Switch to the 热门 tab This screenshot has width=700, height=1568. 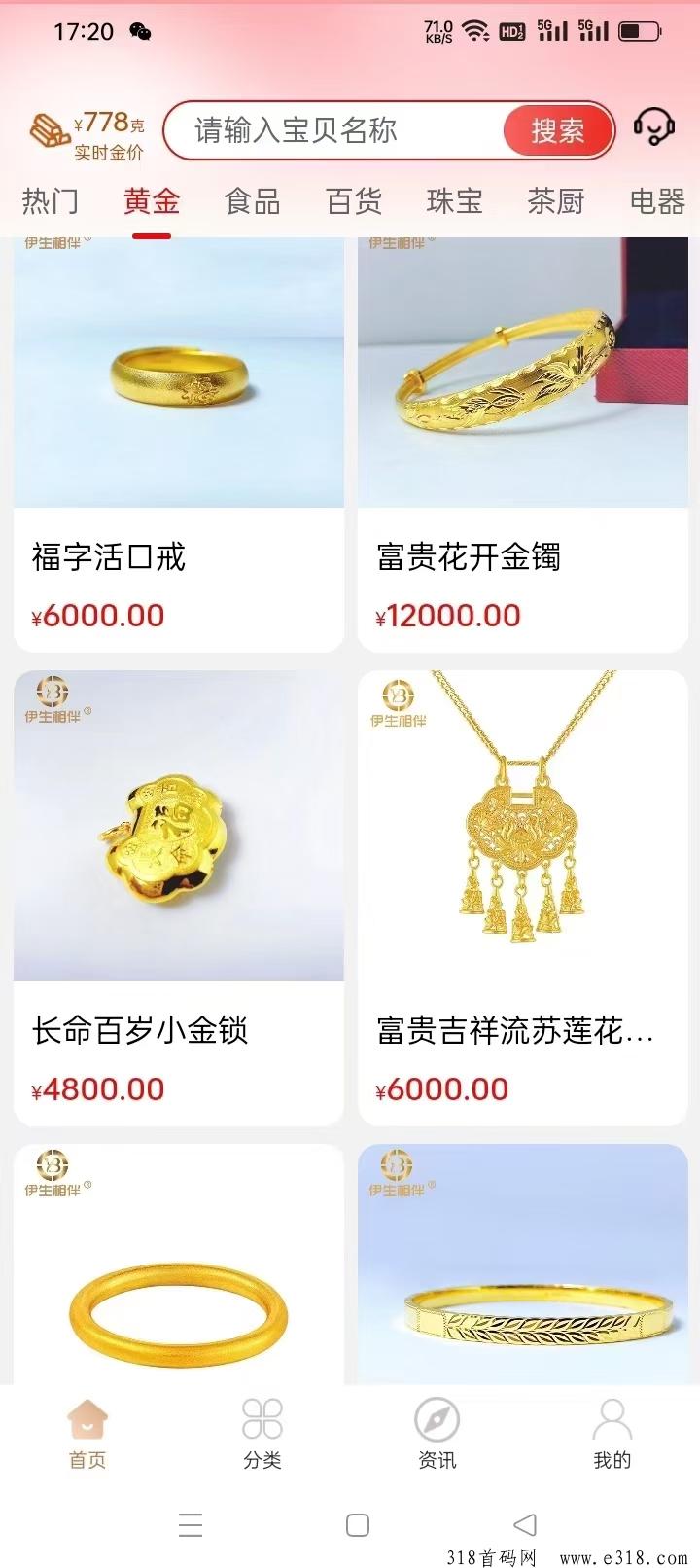50,201
